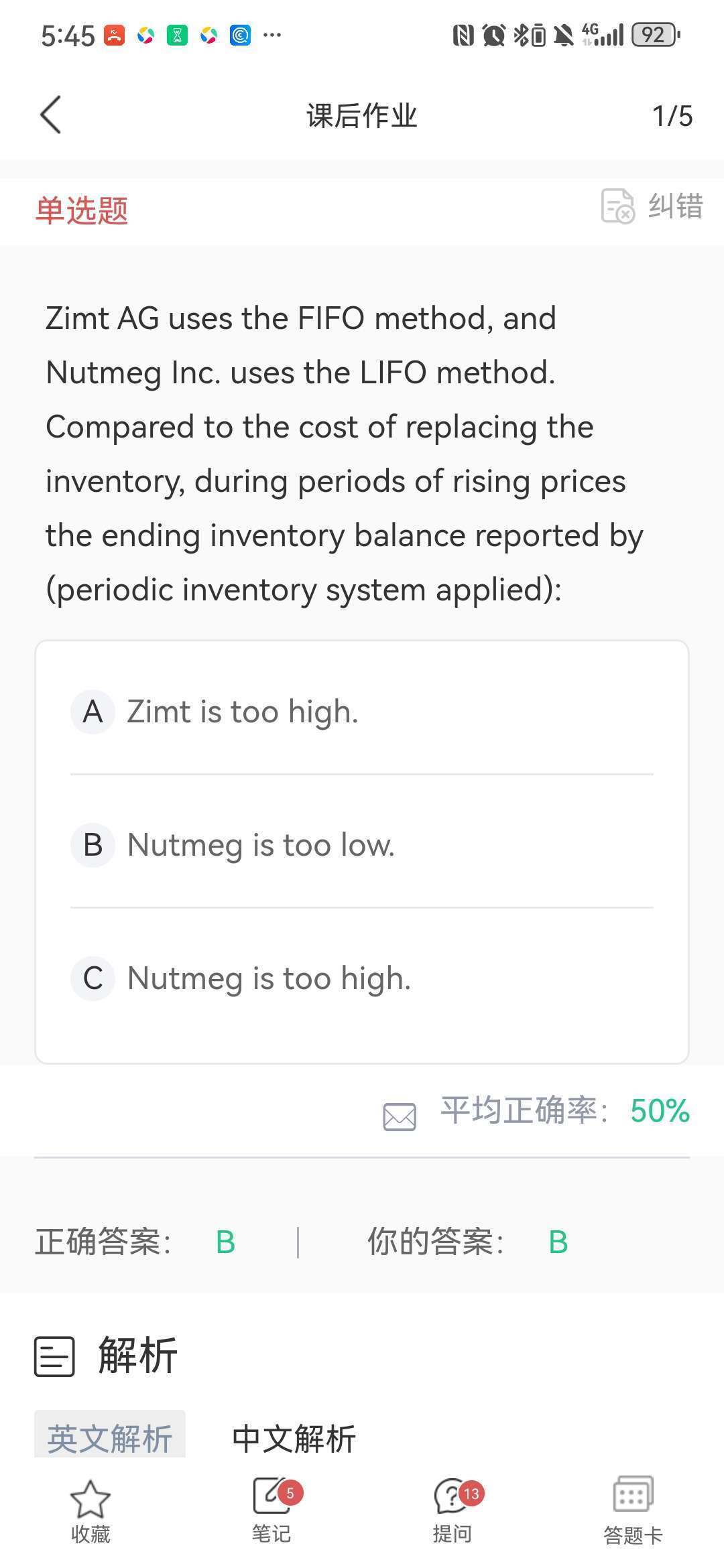Open the 答题卡 answer sheet
The width and height of the screenshot is (724, 1568).
pos(633,1512)
